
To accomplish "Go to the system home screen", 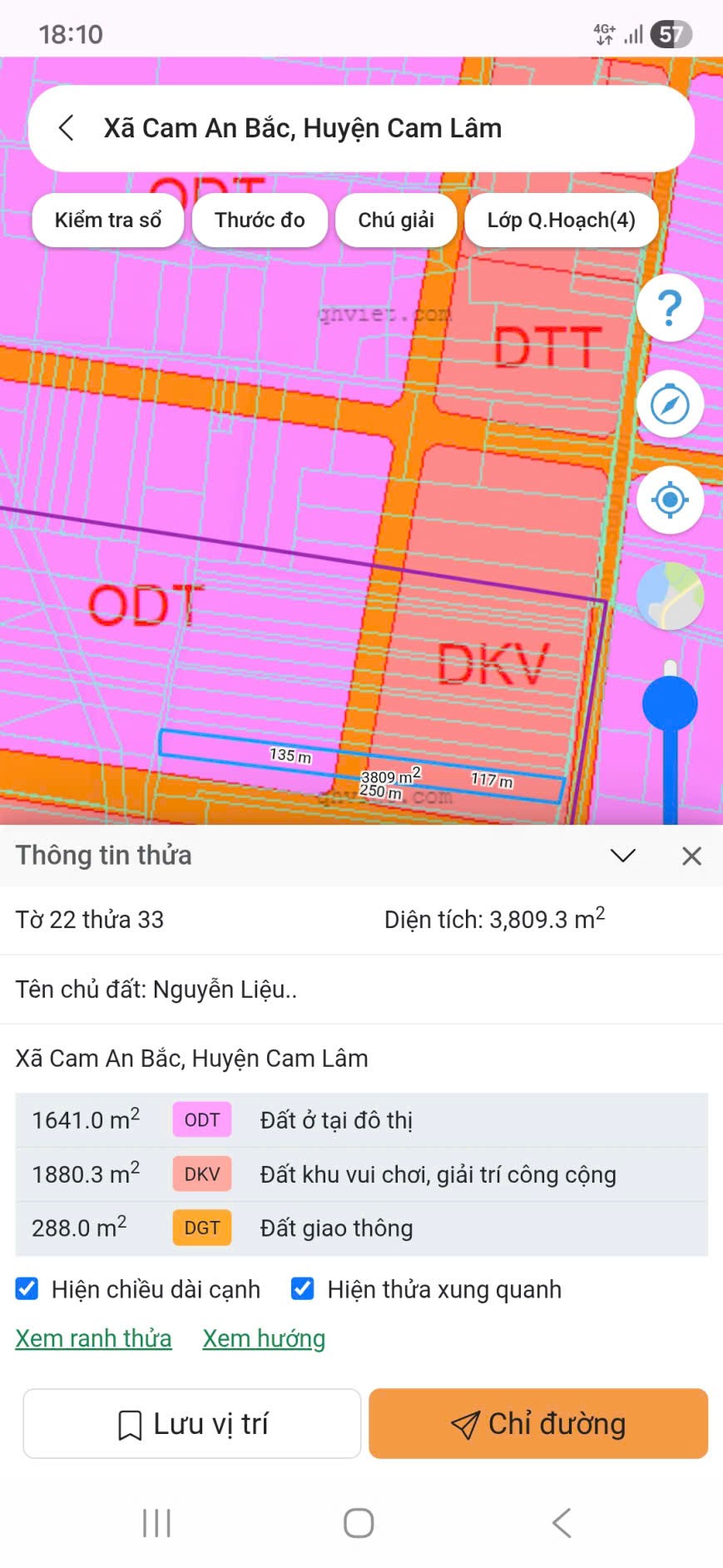I will (359, 1523).
